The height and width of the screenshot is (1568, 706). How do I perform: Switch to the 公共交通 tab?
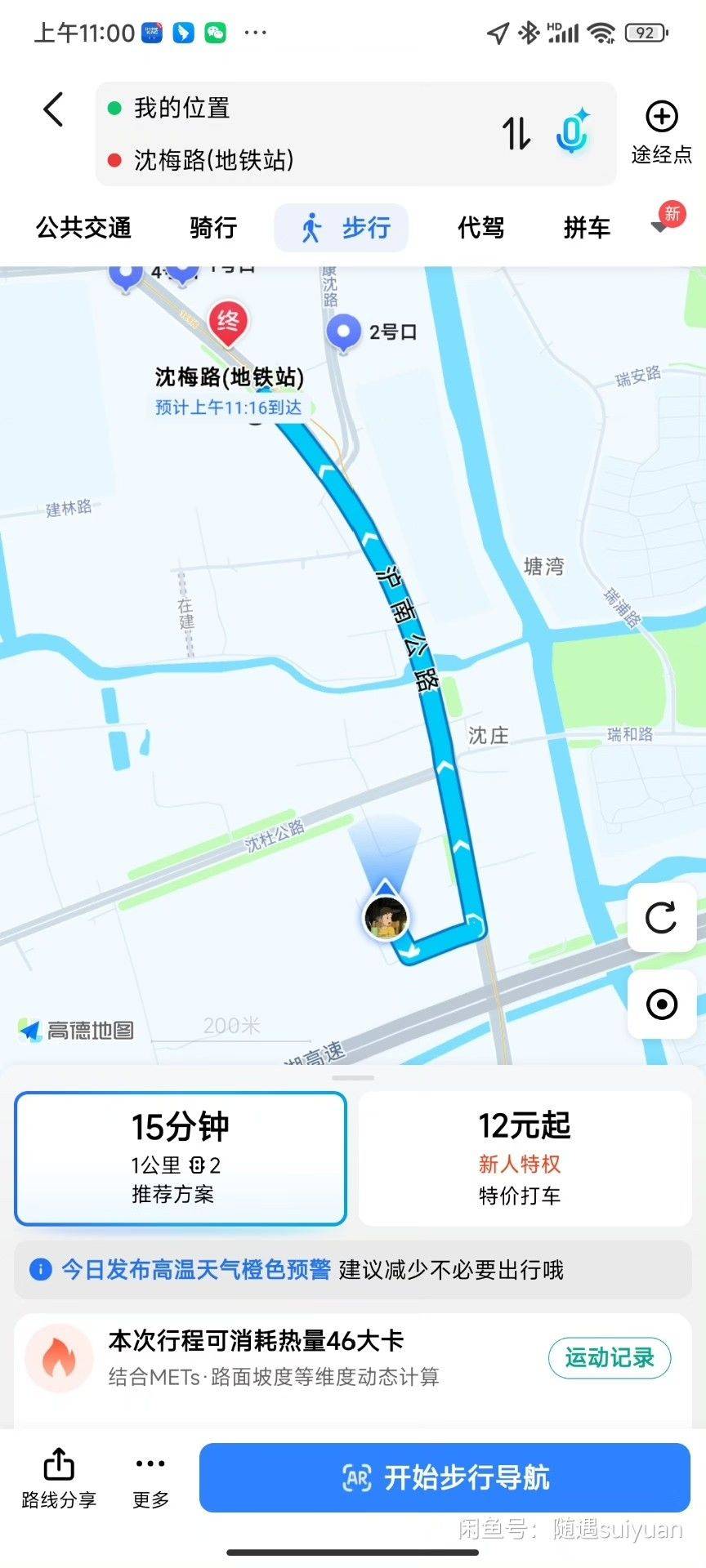tap(83, 227)
